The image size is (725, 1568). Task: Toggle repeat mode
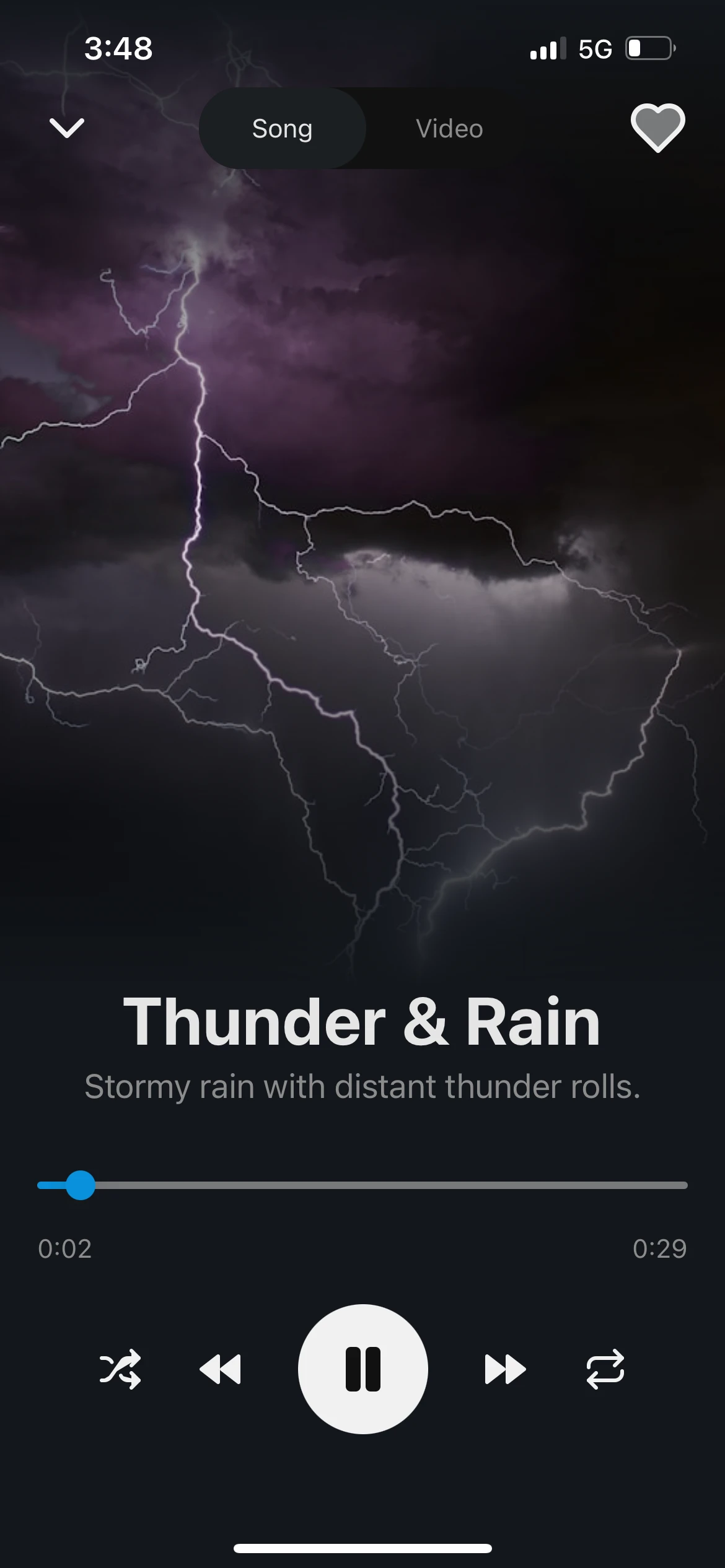pyautogui.click(x=605, y=1369)
